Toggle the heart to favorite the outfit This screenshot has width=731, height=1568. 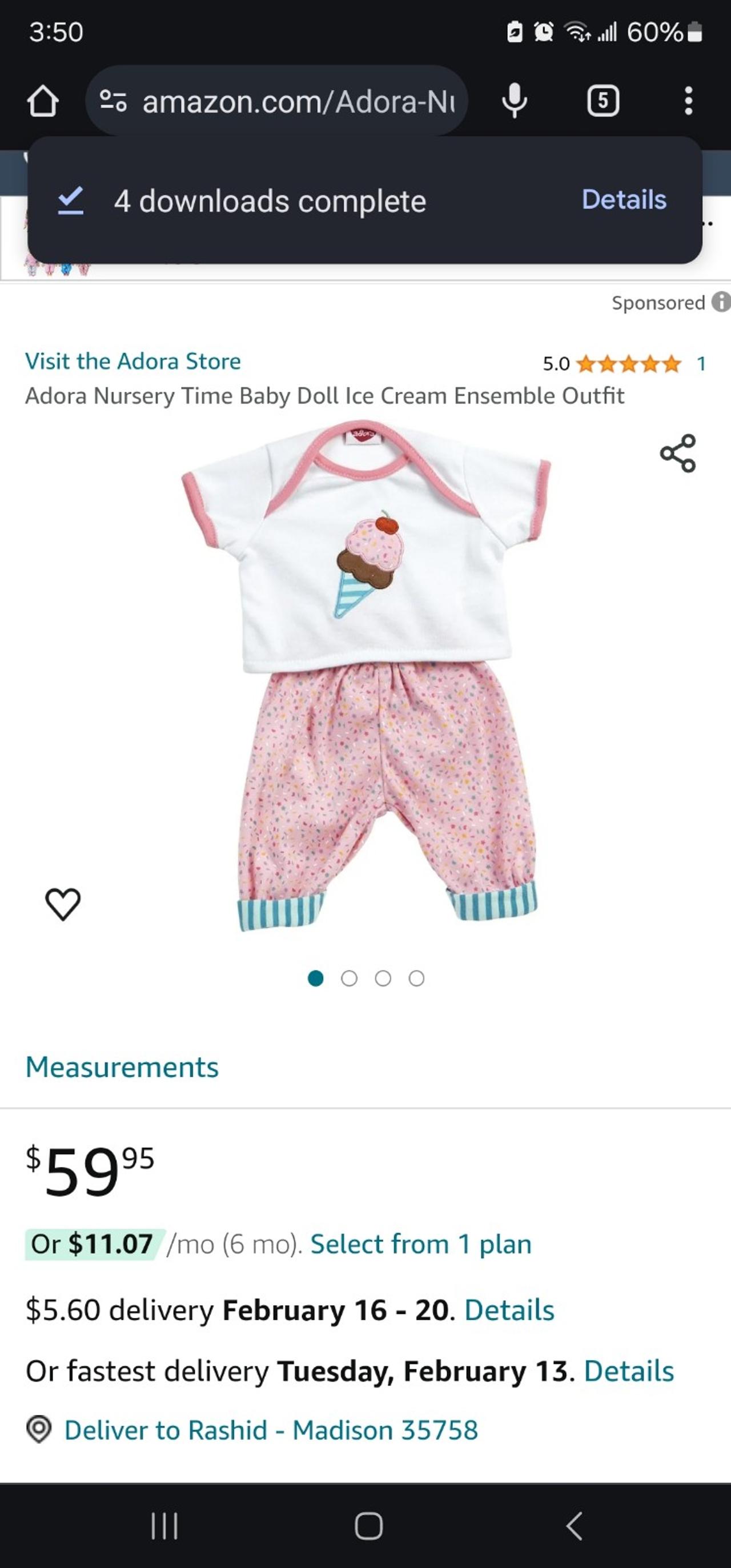63,905
